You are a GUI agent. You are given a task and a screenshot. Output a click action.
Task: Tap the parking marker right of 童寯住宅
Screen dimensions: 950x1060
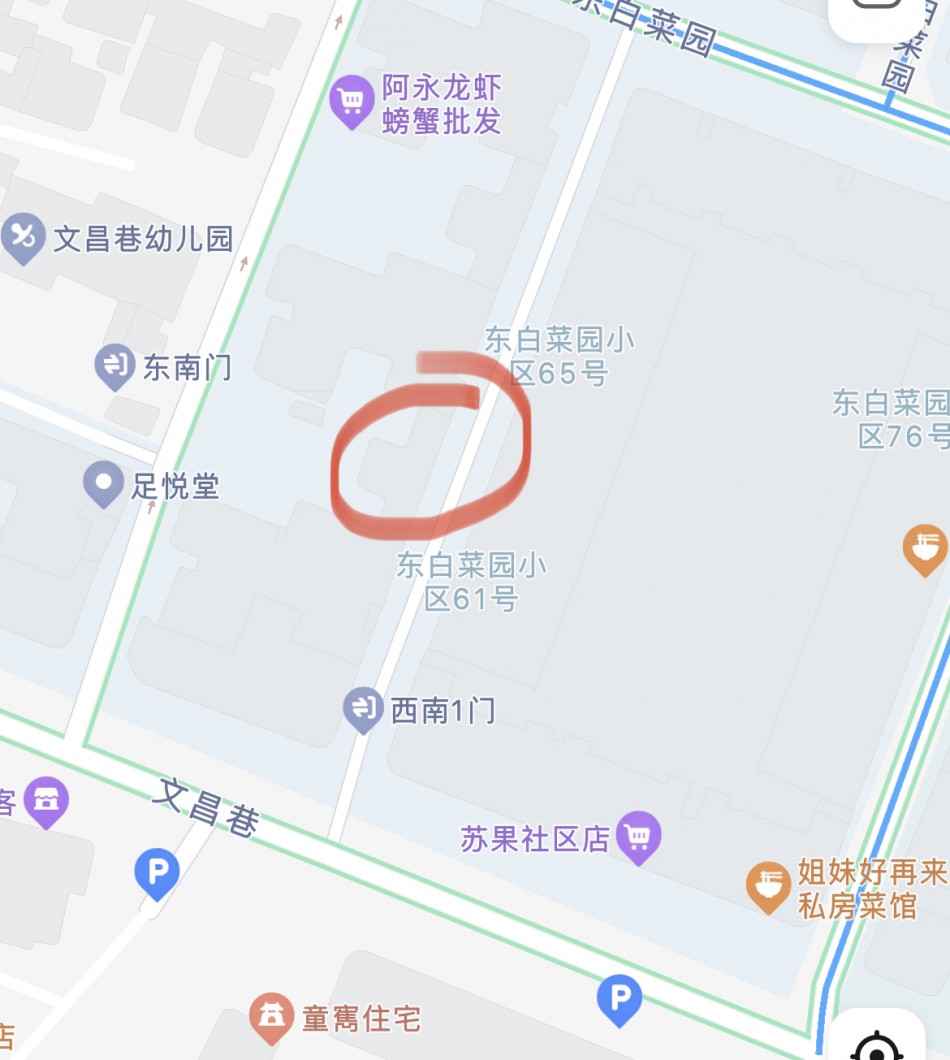click(x=619, y=998)
